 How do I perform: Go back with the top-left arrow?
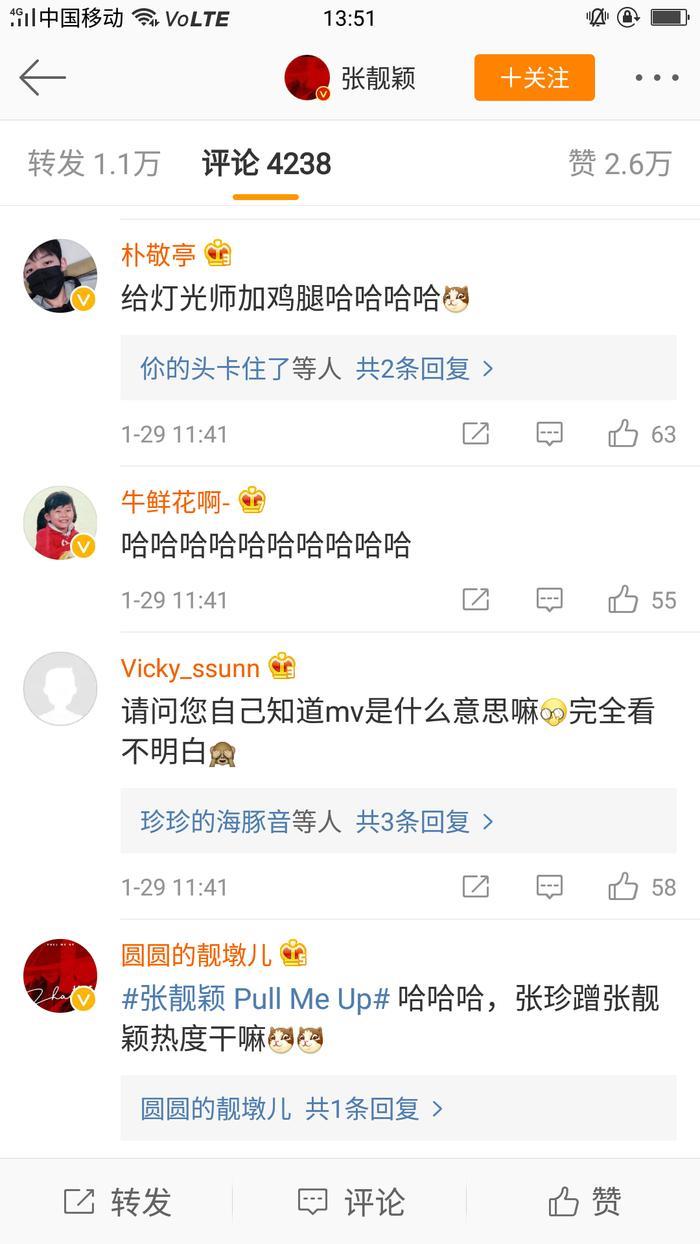[42, 77]
